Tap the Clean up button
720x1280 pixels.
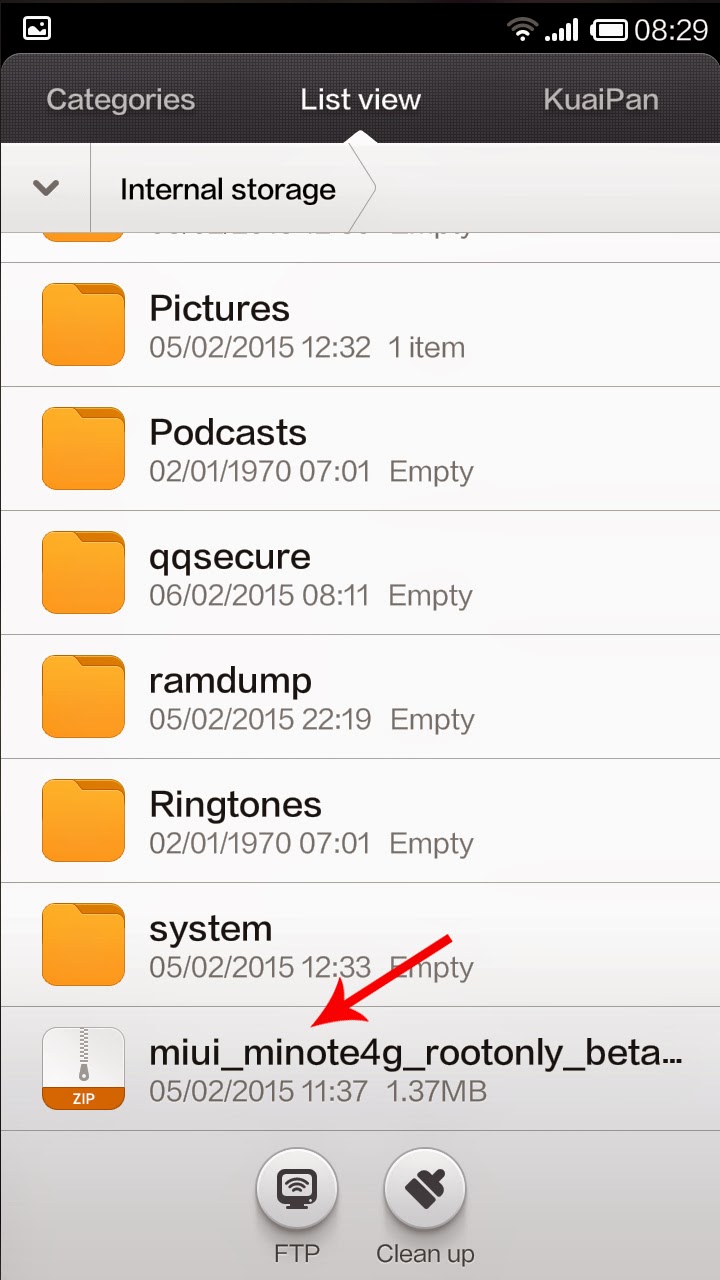(x=425, y=1204)
